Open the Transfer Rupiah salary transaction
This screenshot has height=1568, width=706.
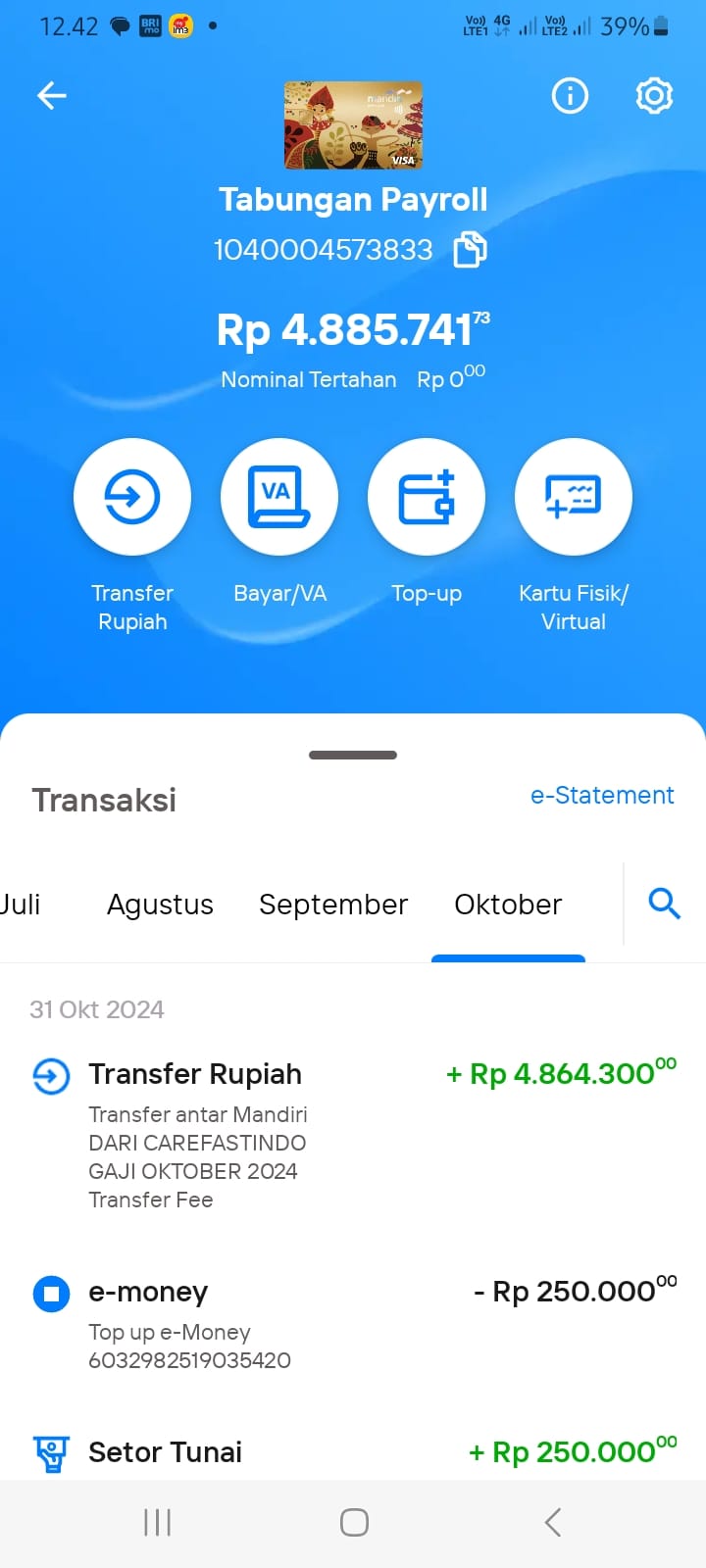[x=353, y=1135]
